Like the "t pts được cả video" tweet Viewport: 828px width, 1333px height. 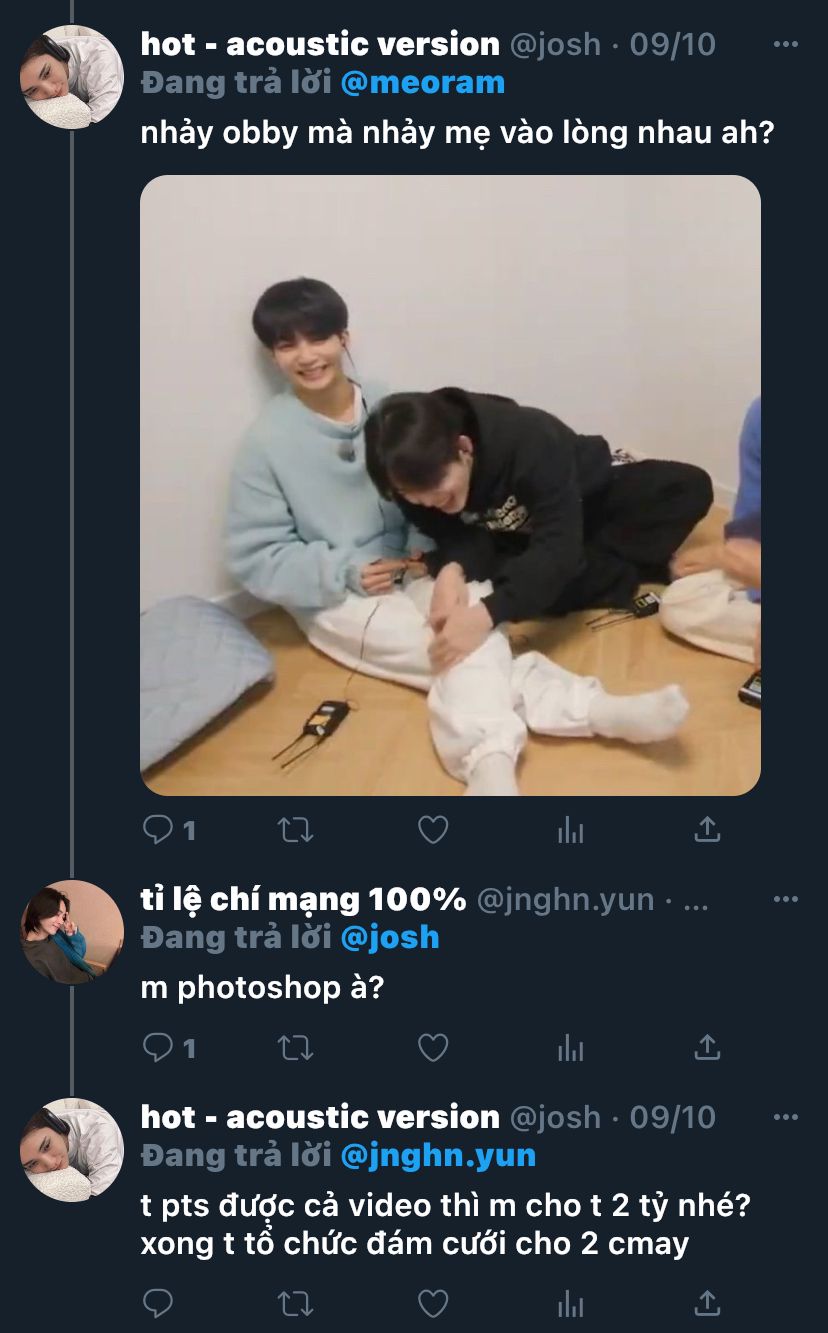point(432,1303)
